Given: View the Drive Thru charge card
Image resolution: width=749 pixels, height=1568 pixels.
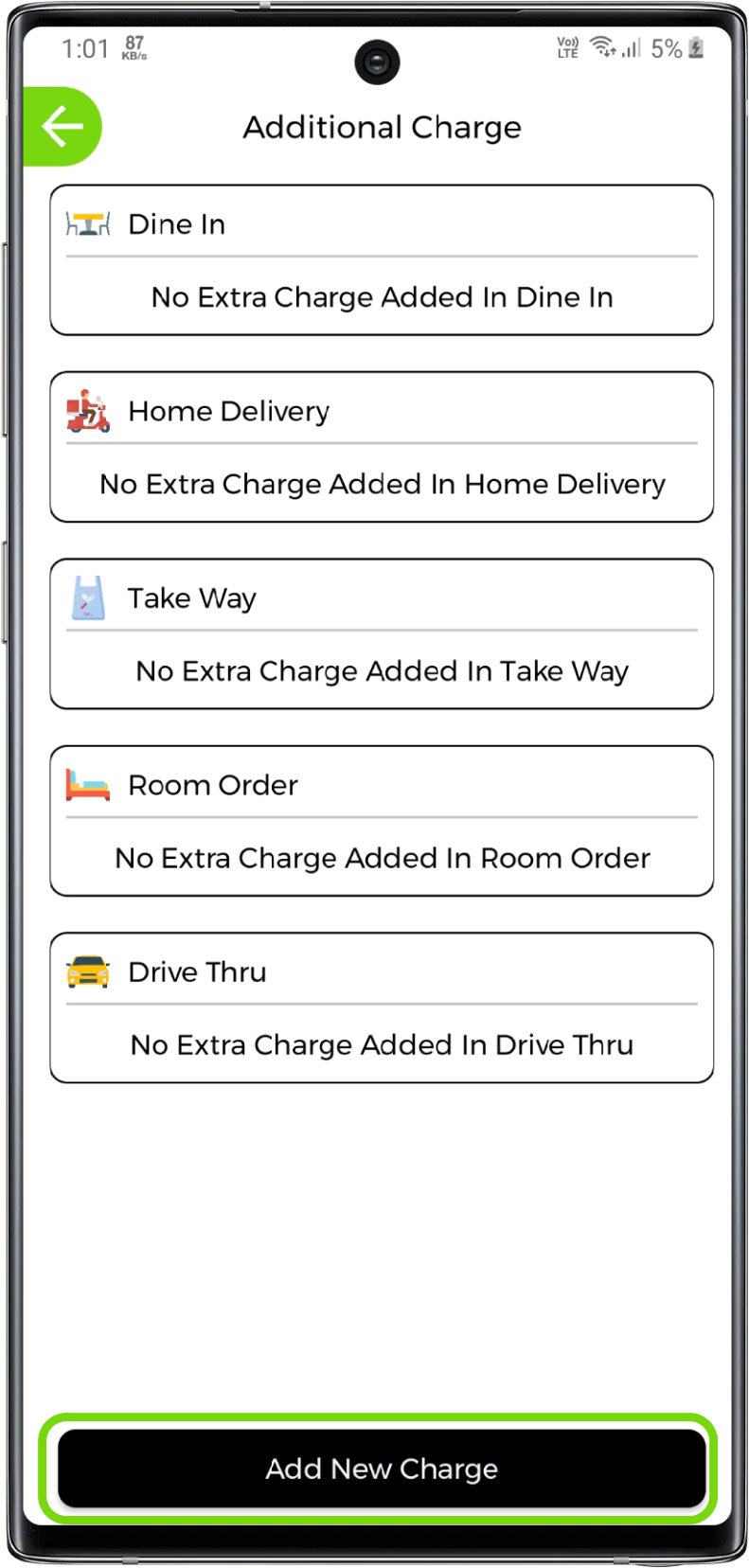Looking at the screenshot, I should click(382, 1007).
